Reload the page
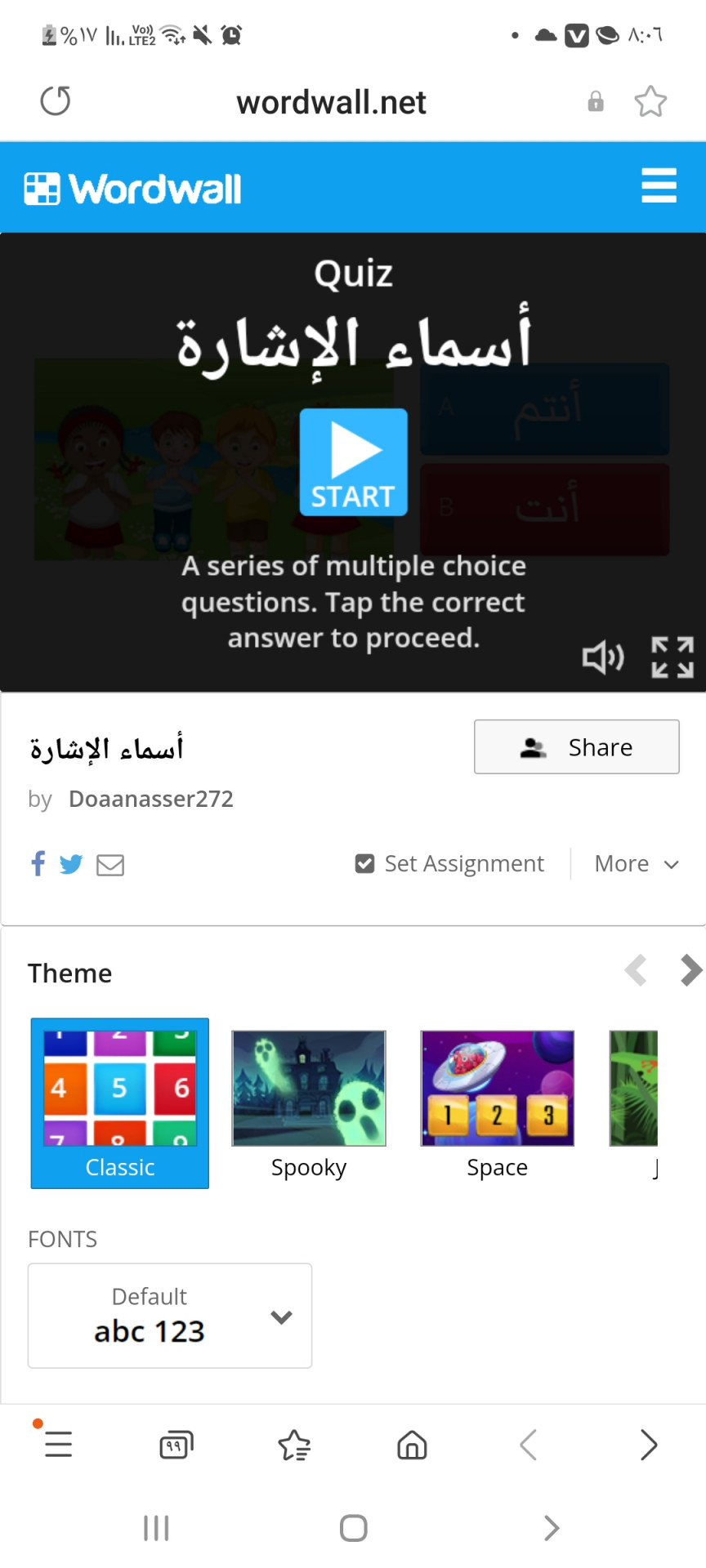This screenshot has height=1568, width=706. pos(56,101)
